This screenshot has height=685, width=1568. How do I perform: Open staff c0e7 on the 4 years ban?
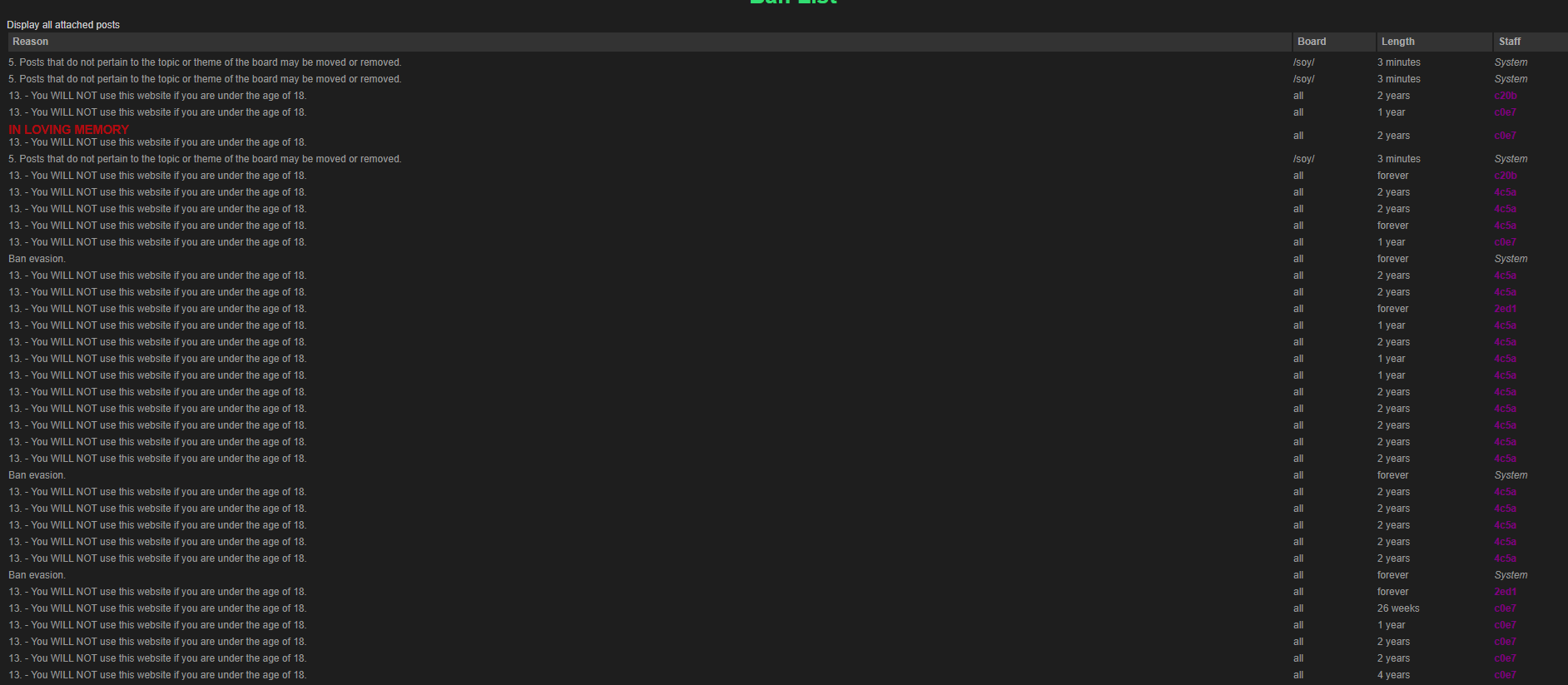coord(1505,675)
